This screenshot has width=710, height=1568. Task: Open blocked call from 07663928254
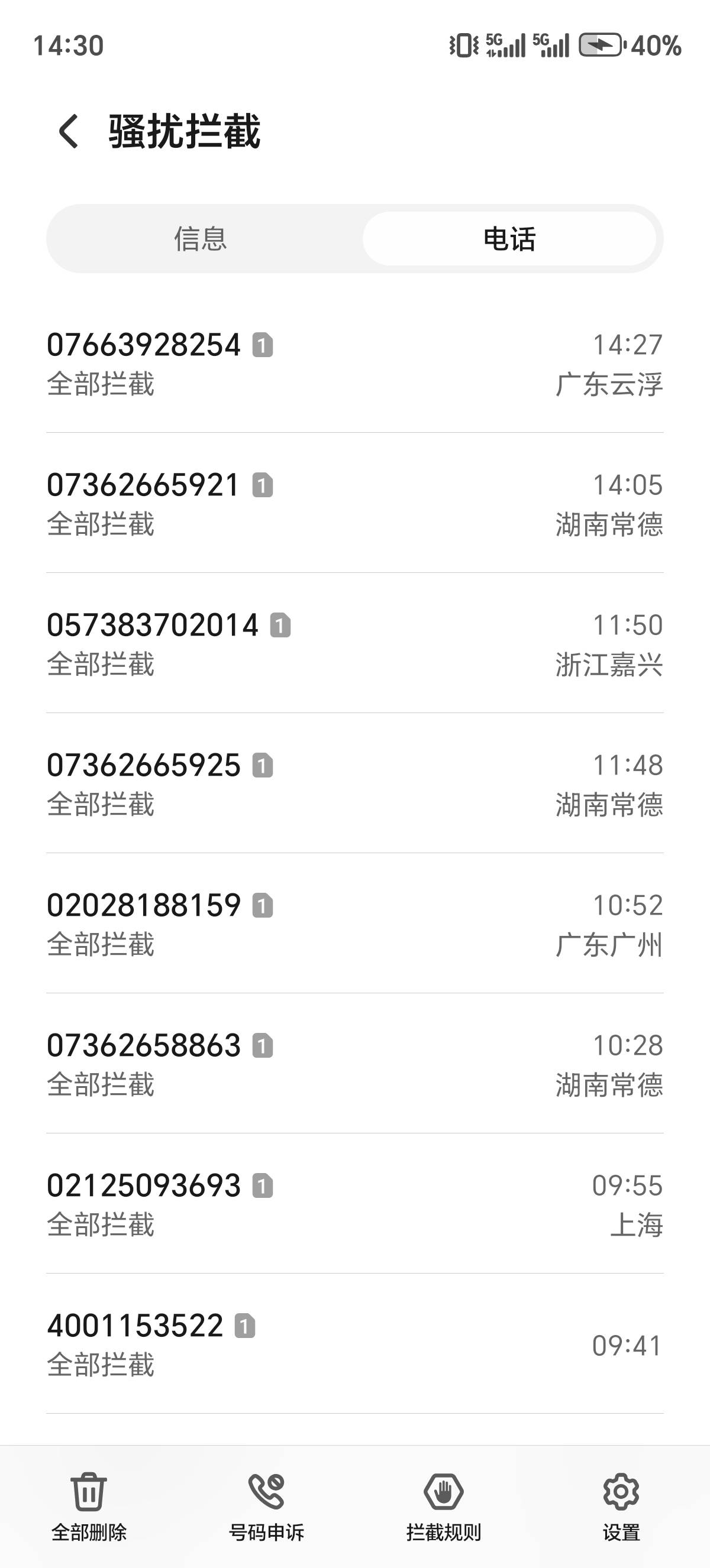354,364
